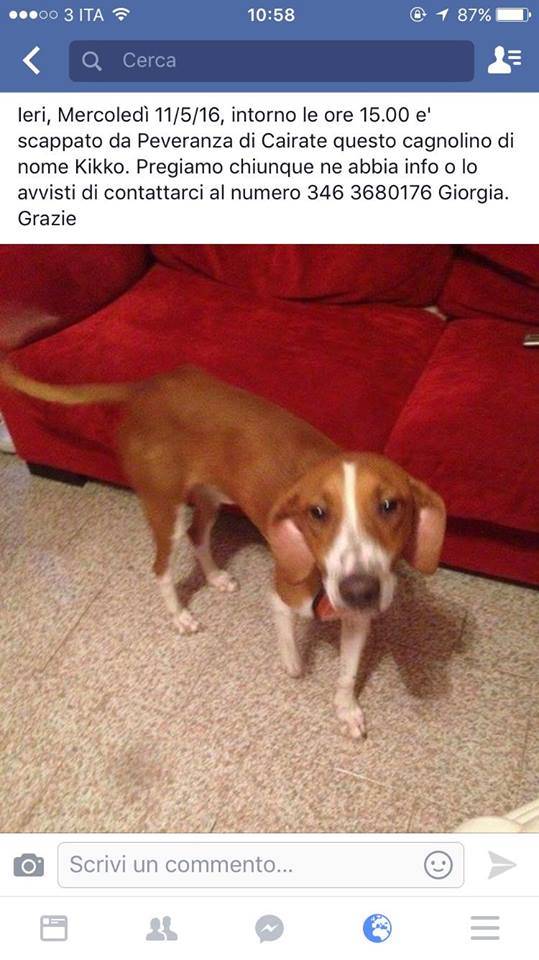
Task: Switch to the friend requests tab
Action: point(162,928)
